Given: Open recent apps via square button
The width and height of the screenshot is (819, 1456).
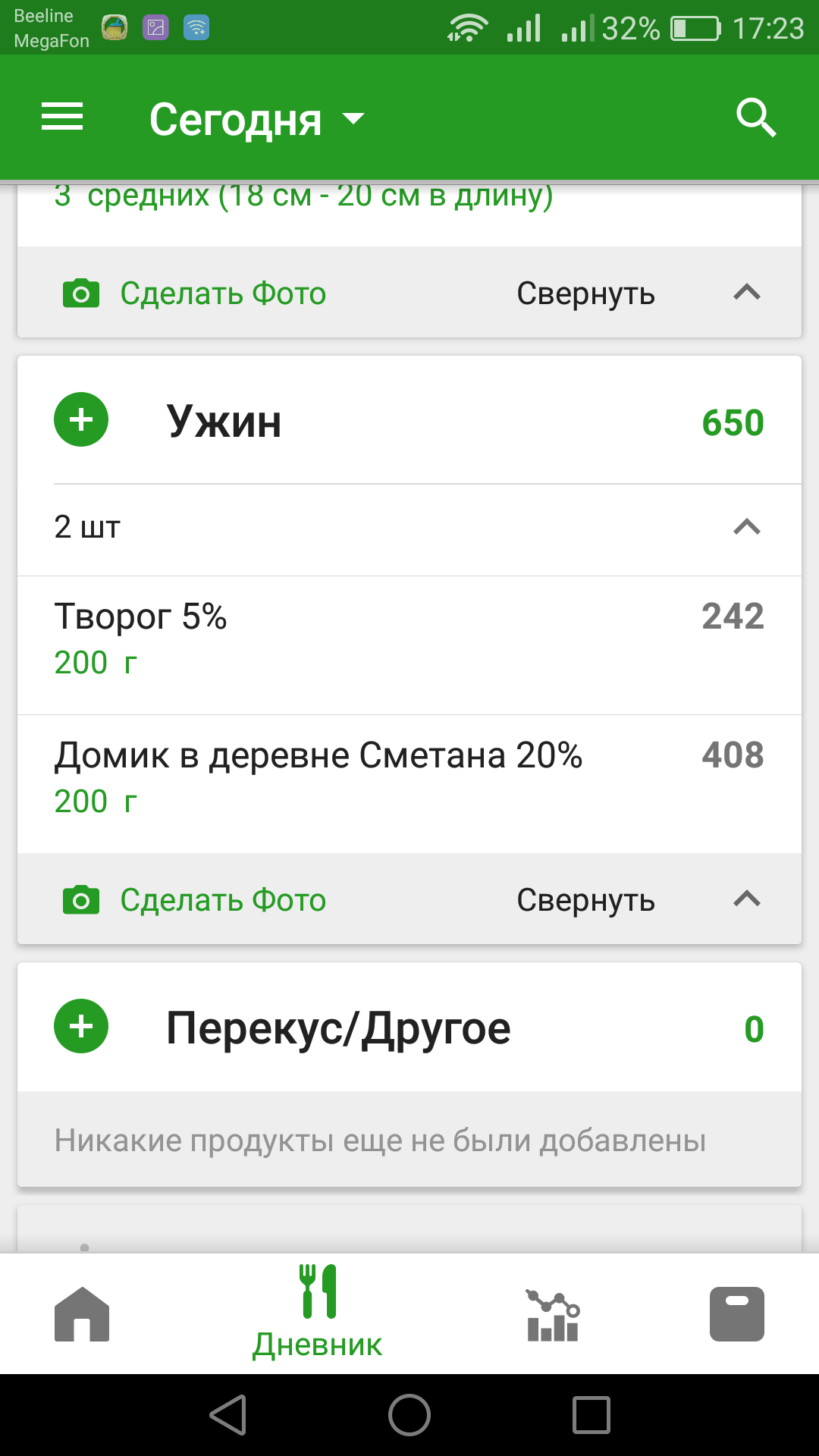Looking at the screenshot, I should click(x=591, y=1415).
